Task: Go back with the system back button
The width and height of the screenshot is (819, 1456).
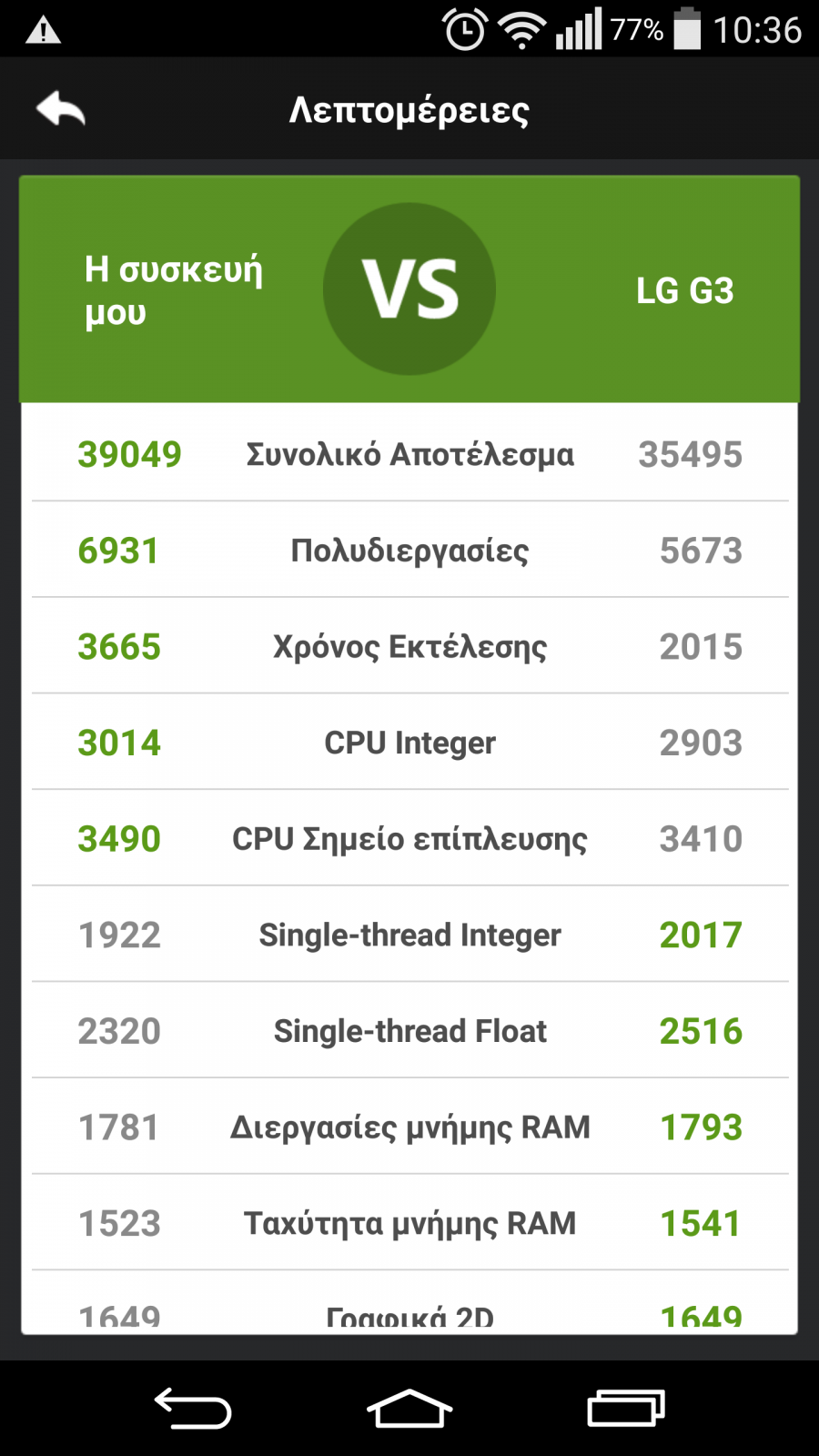Action: pyautogui.click(x=193, y=1409)
